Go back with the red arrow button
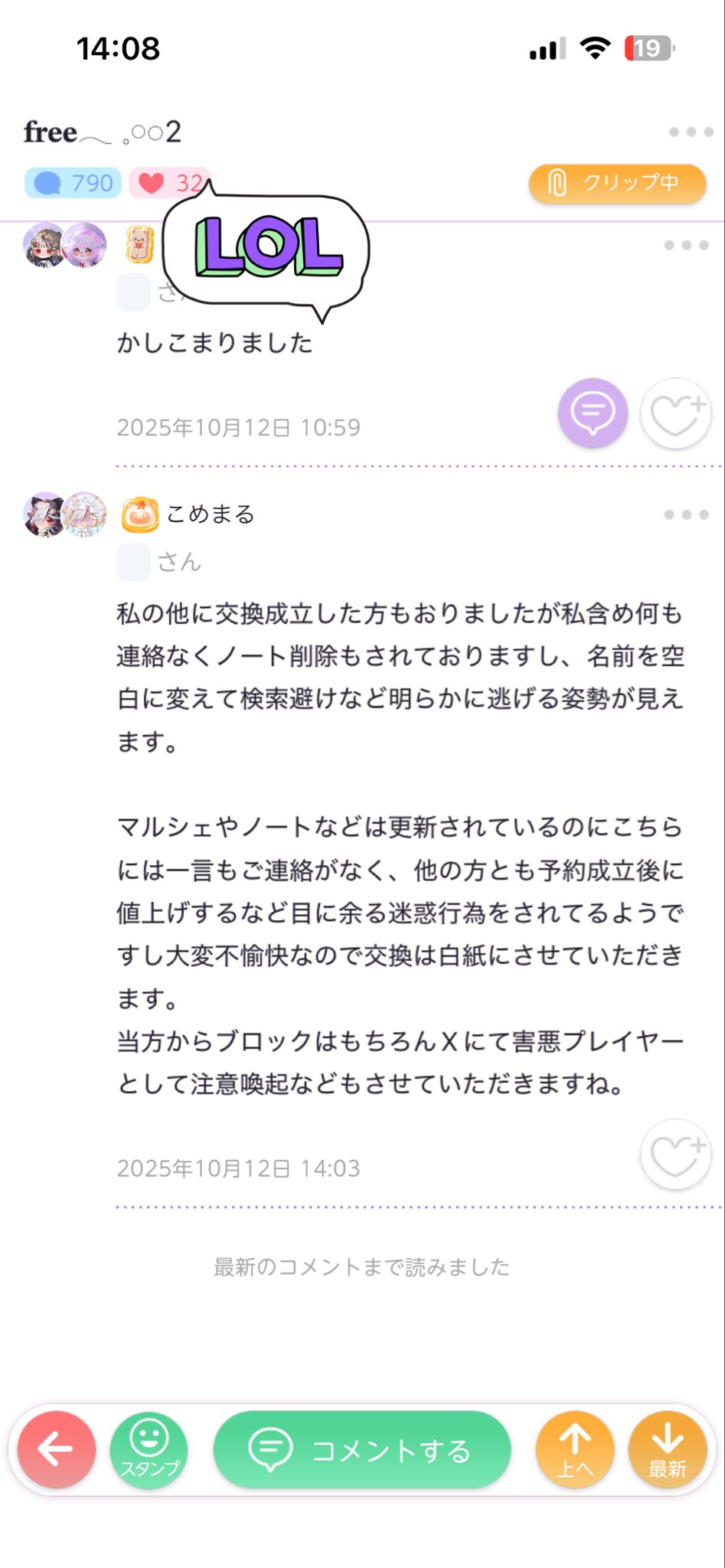 (56, 1449)
